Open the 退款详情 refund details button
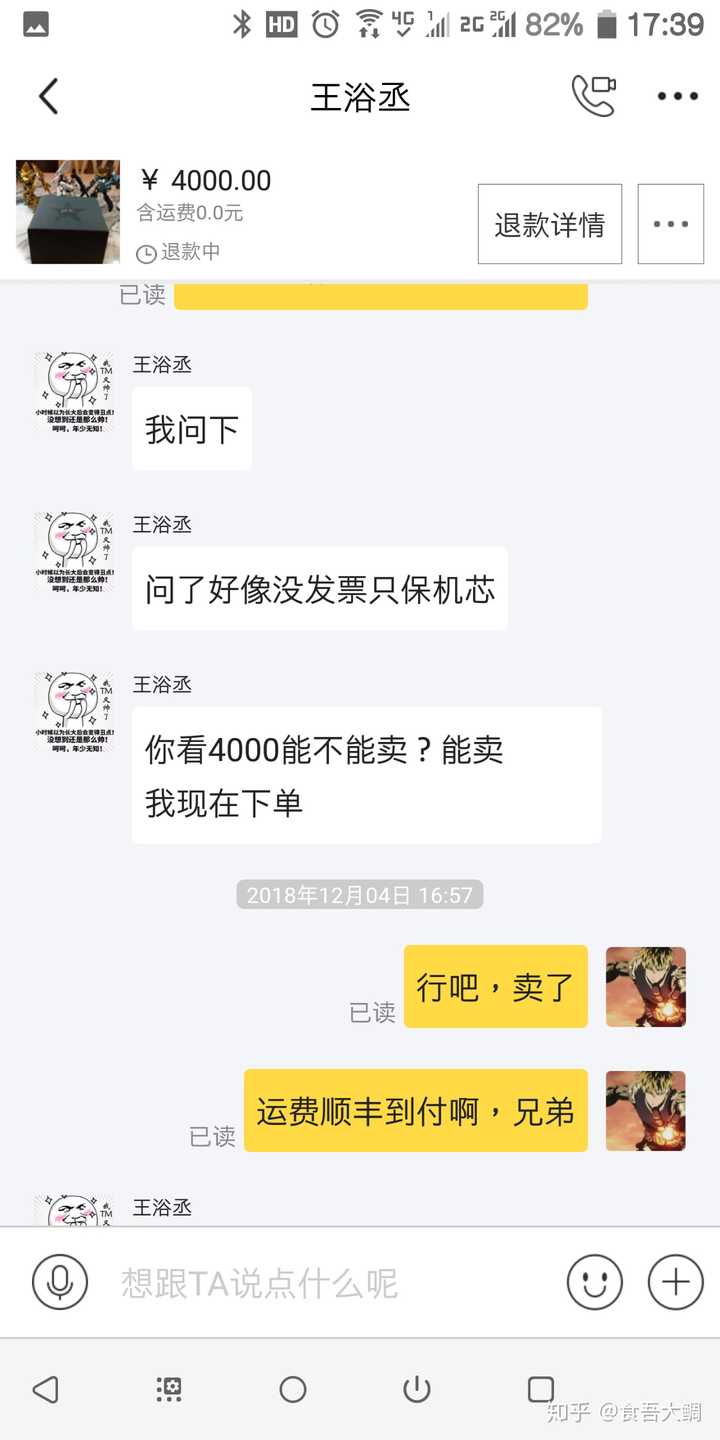Screen dimensions: 720x1440 [x=548, y=224]
